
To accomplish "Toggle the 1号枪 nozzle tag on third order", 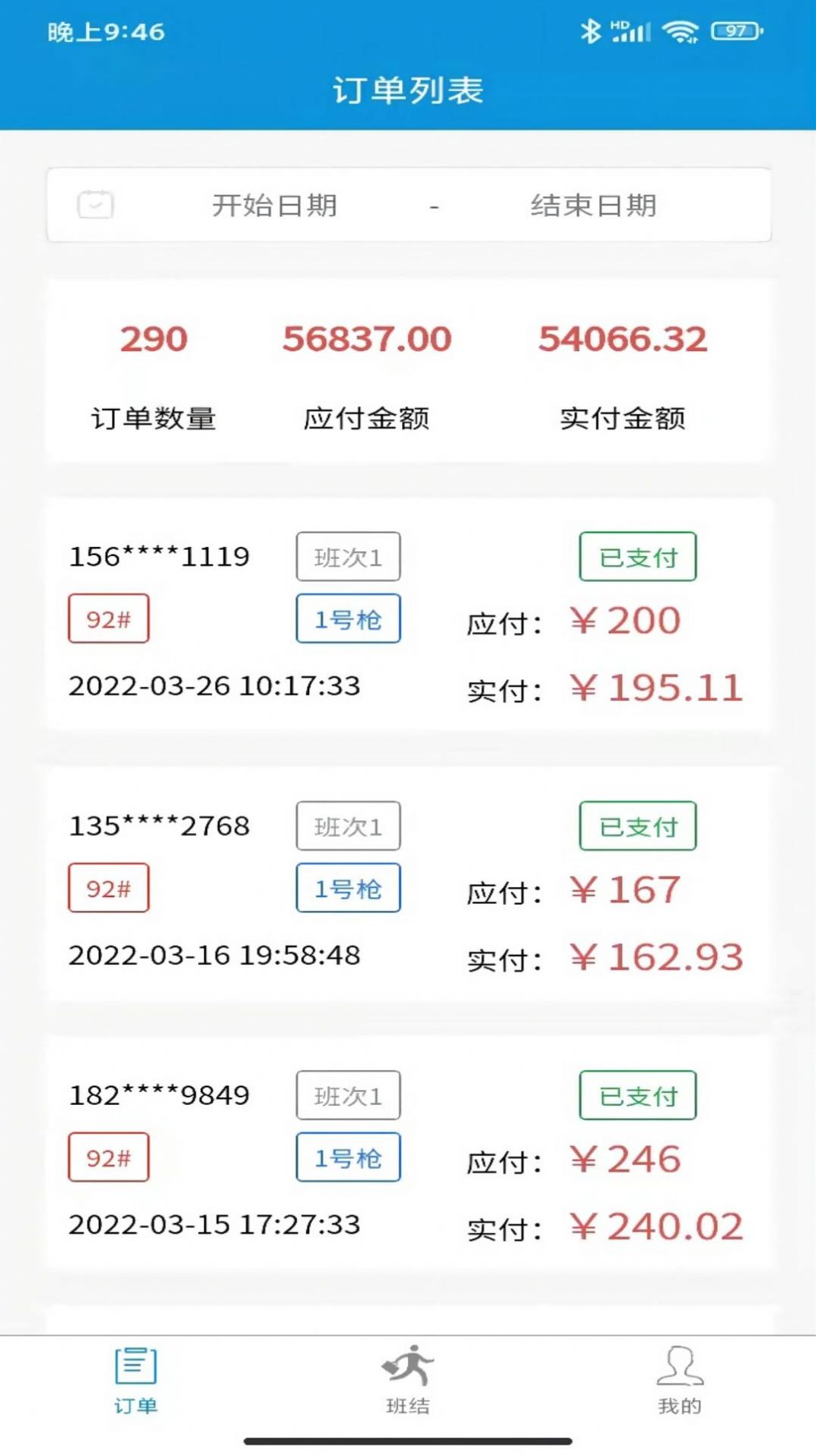I will pos(348,1157).
